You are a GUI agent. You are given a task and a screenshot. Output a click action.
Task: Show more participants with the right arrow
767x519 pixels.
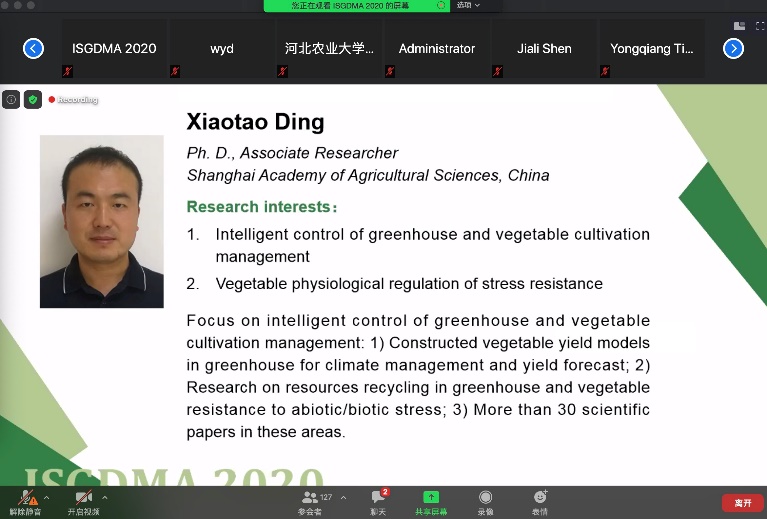pos(733,48)
